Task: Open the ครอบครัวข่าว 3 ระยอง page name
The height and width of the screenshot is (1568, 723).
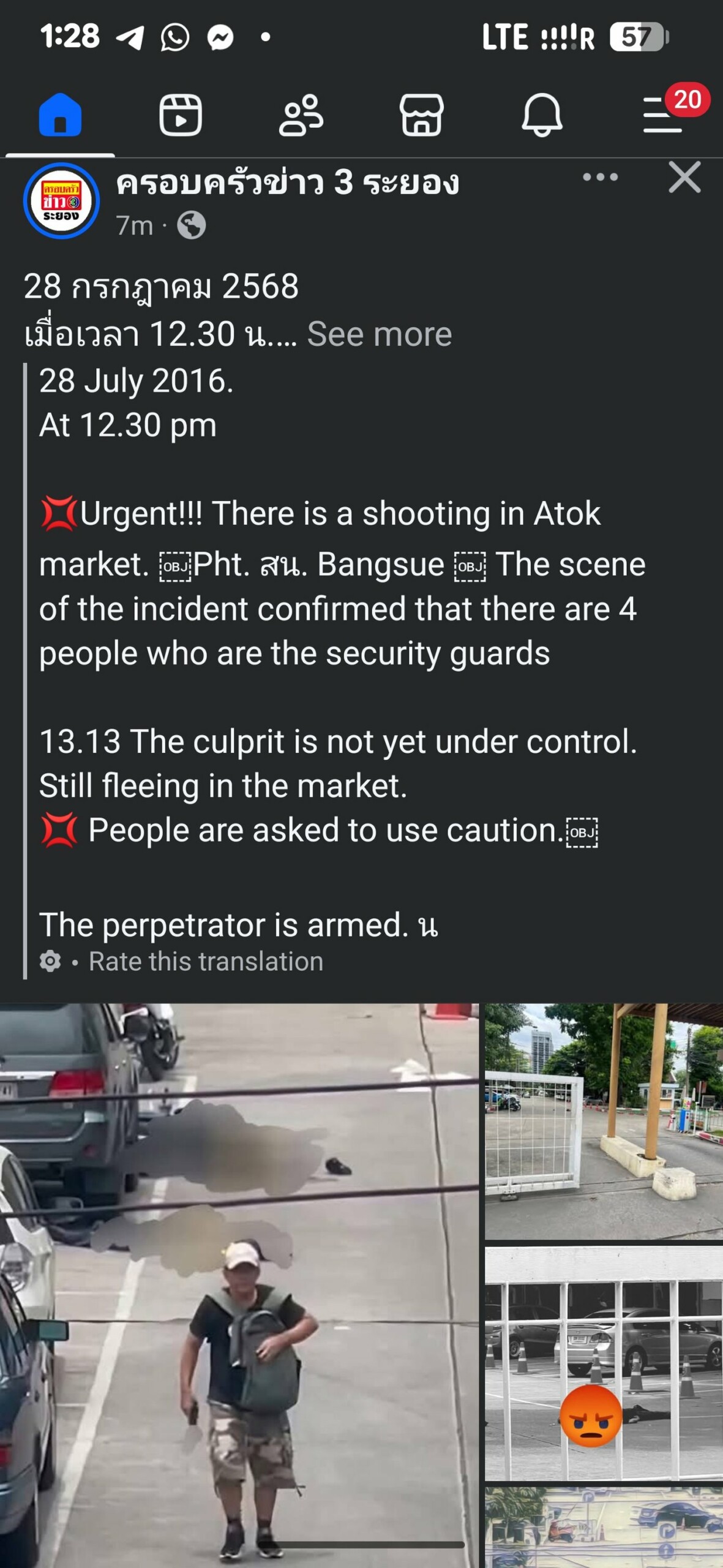Action: coord(288,183)
